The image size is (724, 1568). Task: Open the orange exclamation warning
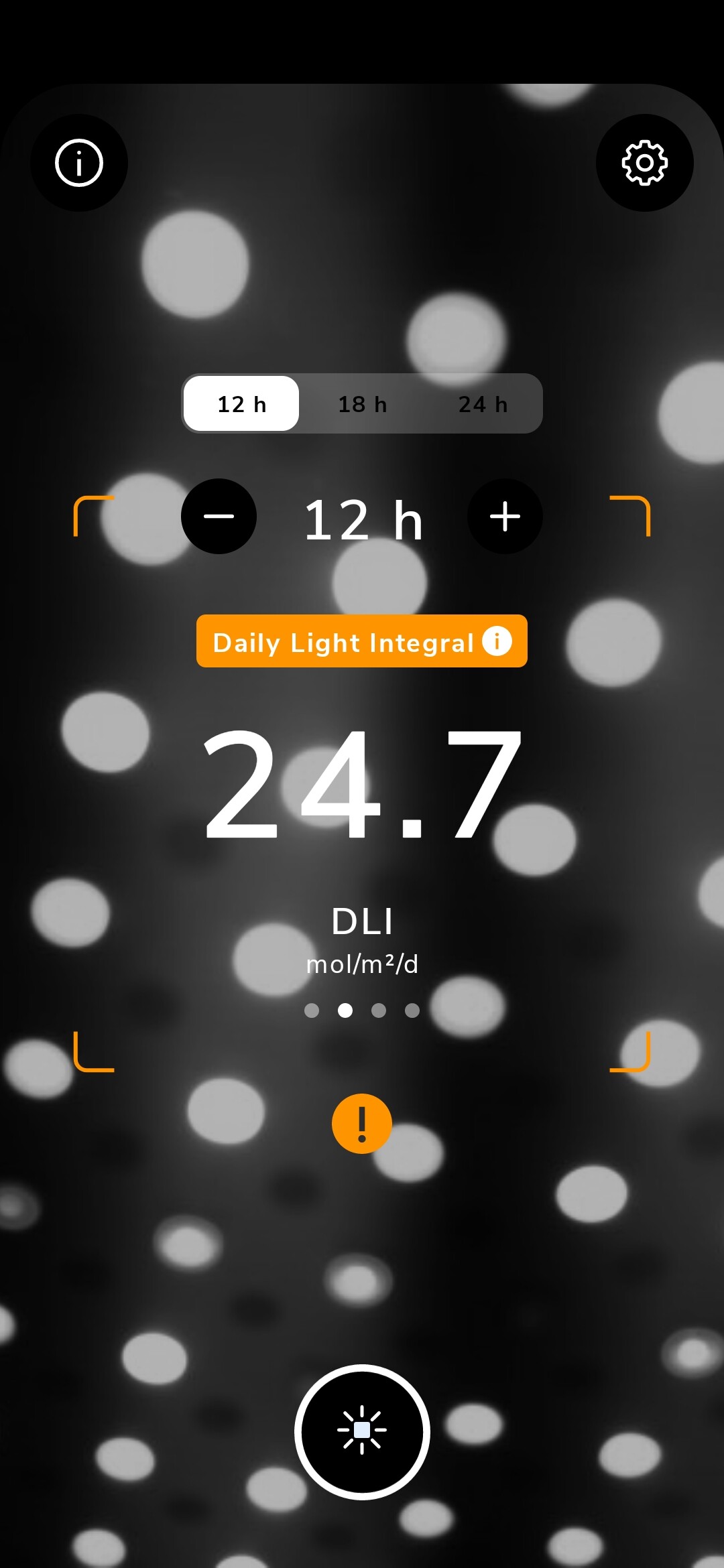(x=362, y=1124)
